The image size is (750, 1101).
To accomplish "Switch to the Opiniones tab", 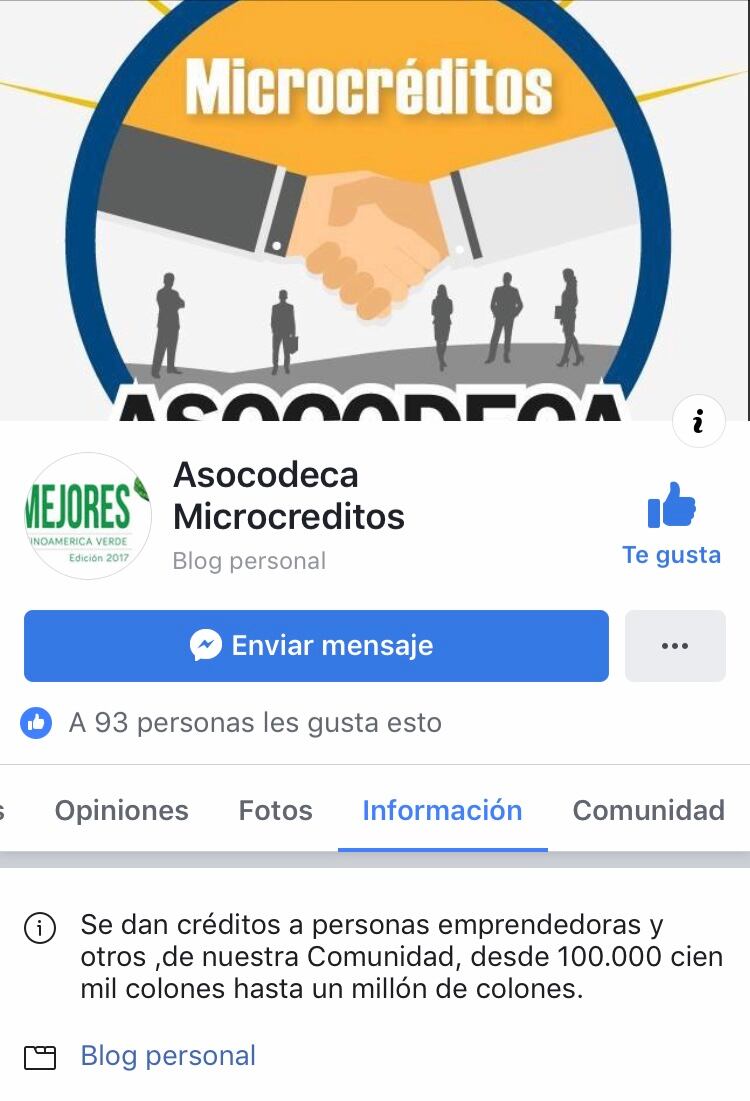I will [x=121, y=810].
